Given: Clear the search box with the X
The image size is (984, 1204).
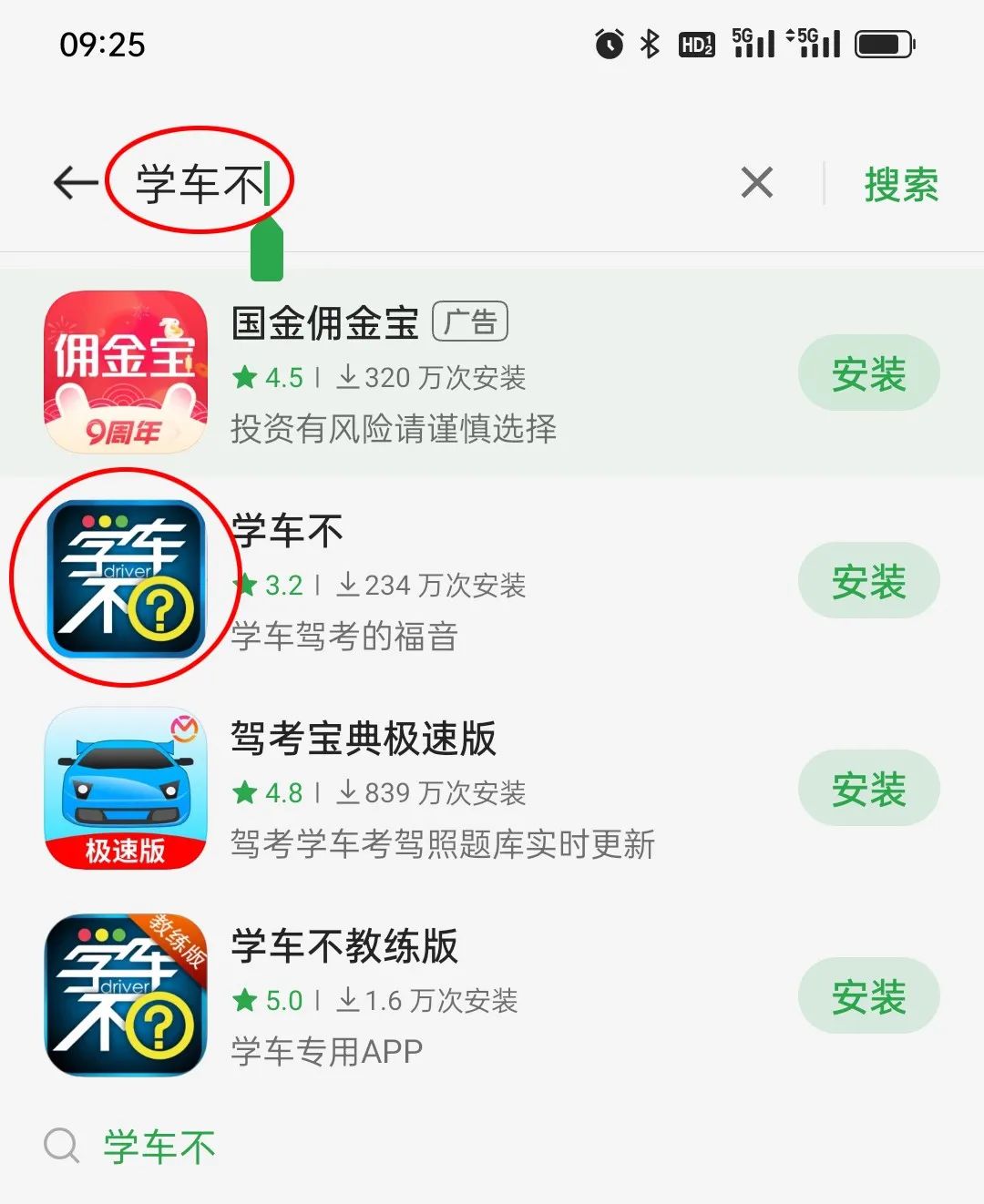Looking at the screenshot, I should pos(755,183).
